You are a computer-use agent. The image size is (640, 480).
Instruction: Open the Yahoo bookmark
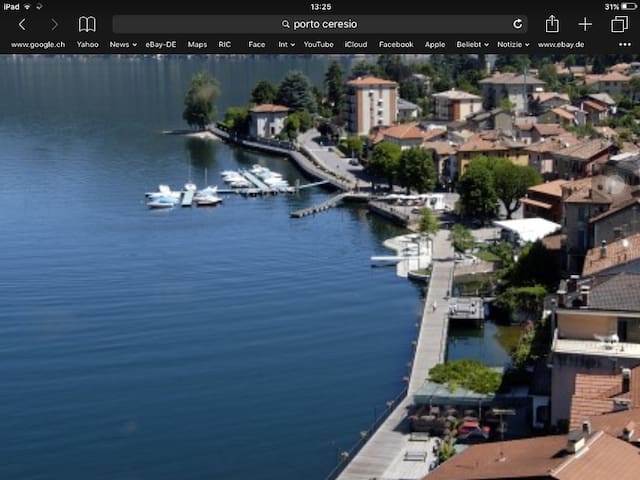pos(88,44)
